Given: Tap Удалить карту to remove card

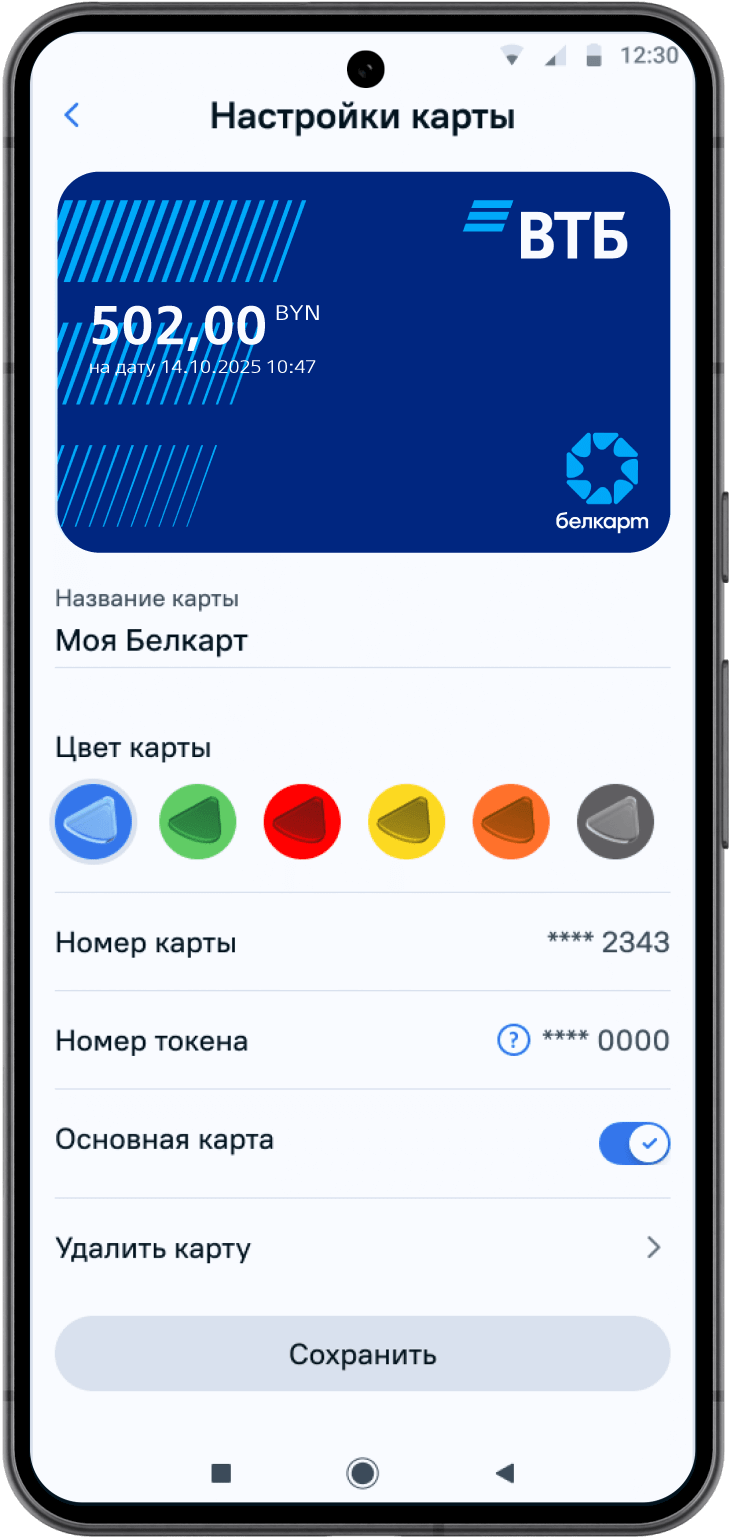Looking at the screenshot, I should pos(152,1247).
